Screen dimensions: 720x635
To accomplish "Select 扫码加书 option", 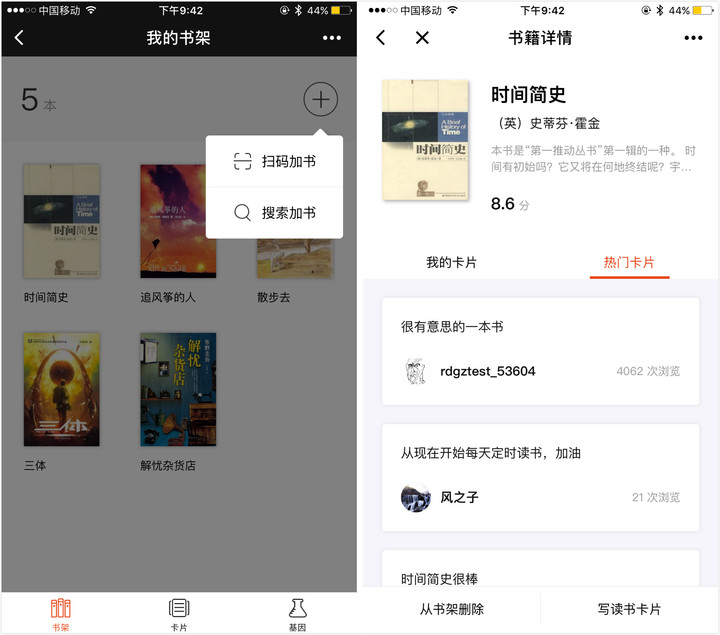I will coord(274,161).
